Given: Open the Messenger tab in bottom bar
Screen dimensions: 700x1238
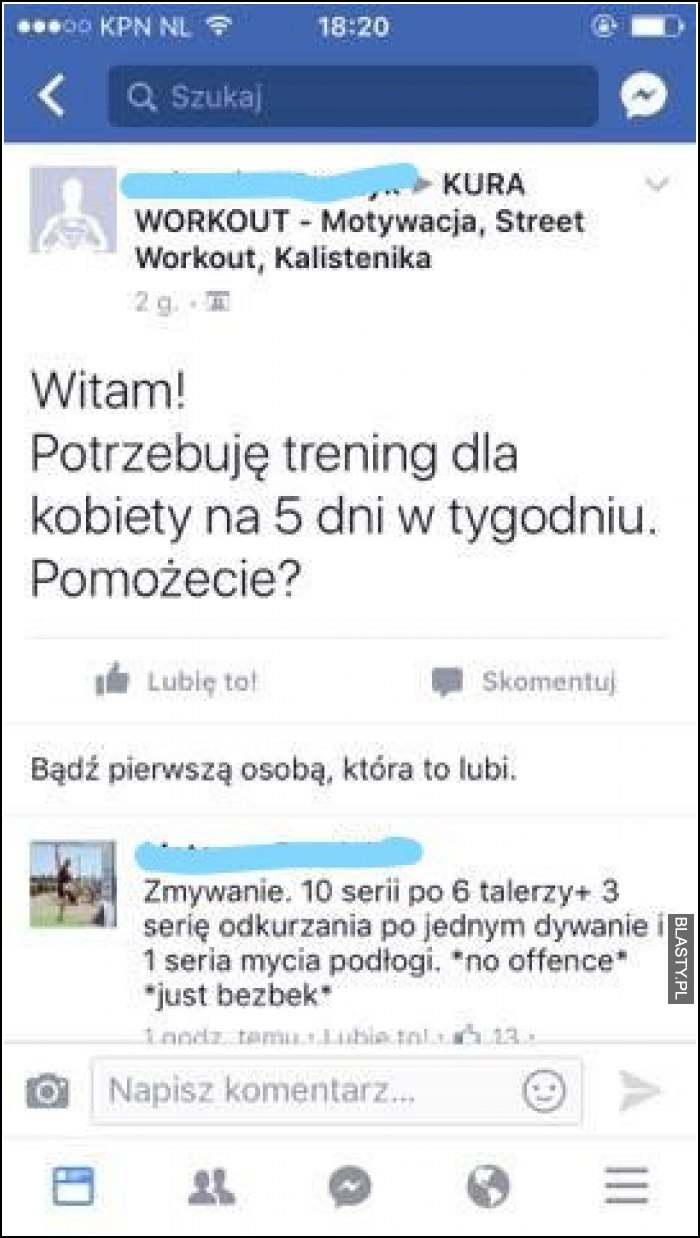Looking at the screenshot, I should pos(350,1186).
